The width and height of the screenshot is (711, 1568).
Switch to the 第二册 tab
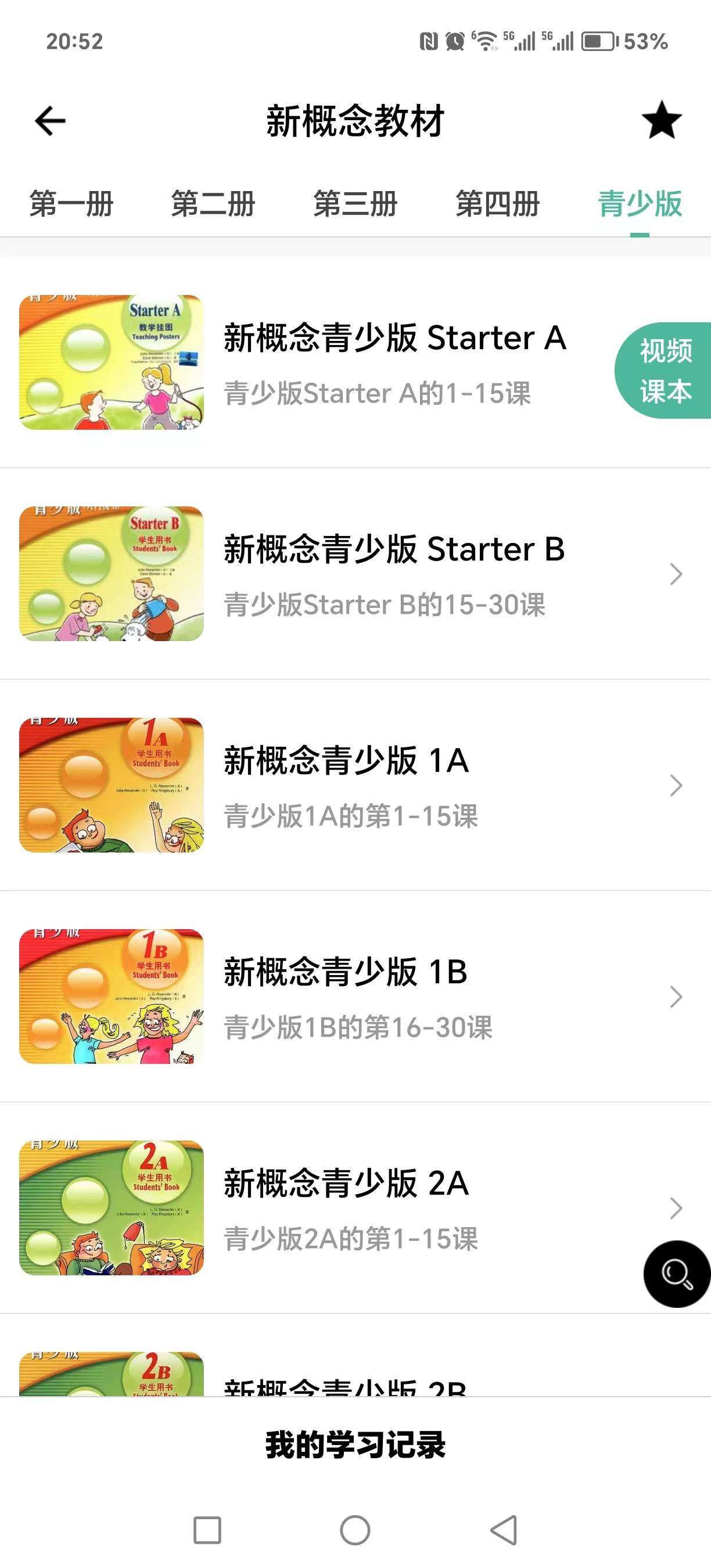coord(213,204)
